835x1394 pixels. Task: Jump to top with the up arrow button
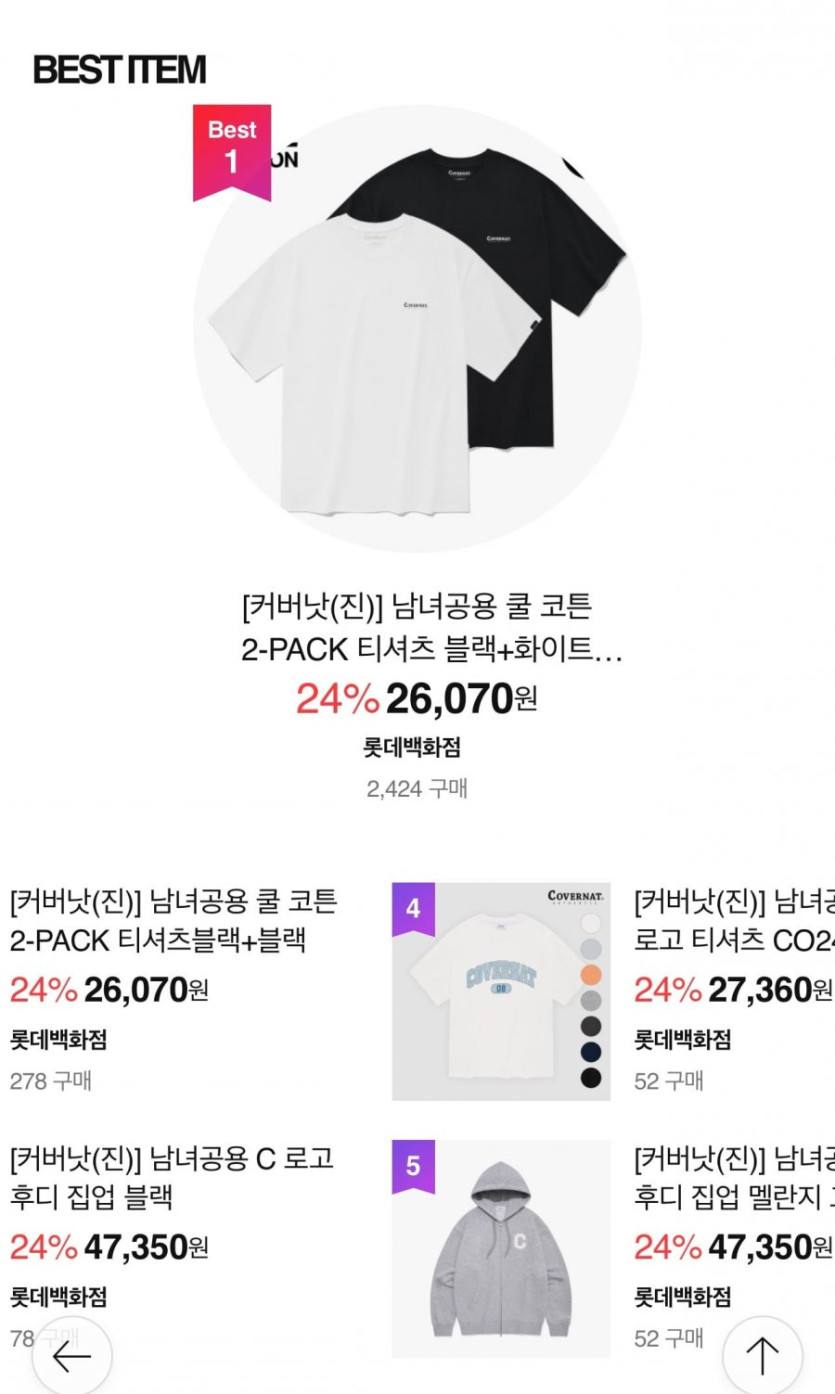[x=762, y=1356]
